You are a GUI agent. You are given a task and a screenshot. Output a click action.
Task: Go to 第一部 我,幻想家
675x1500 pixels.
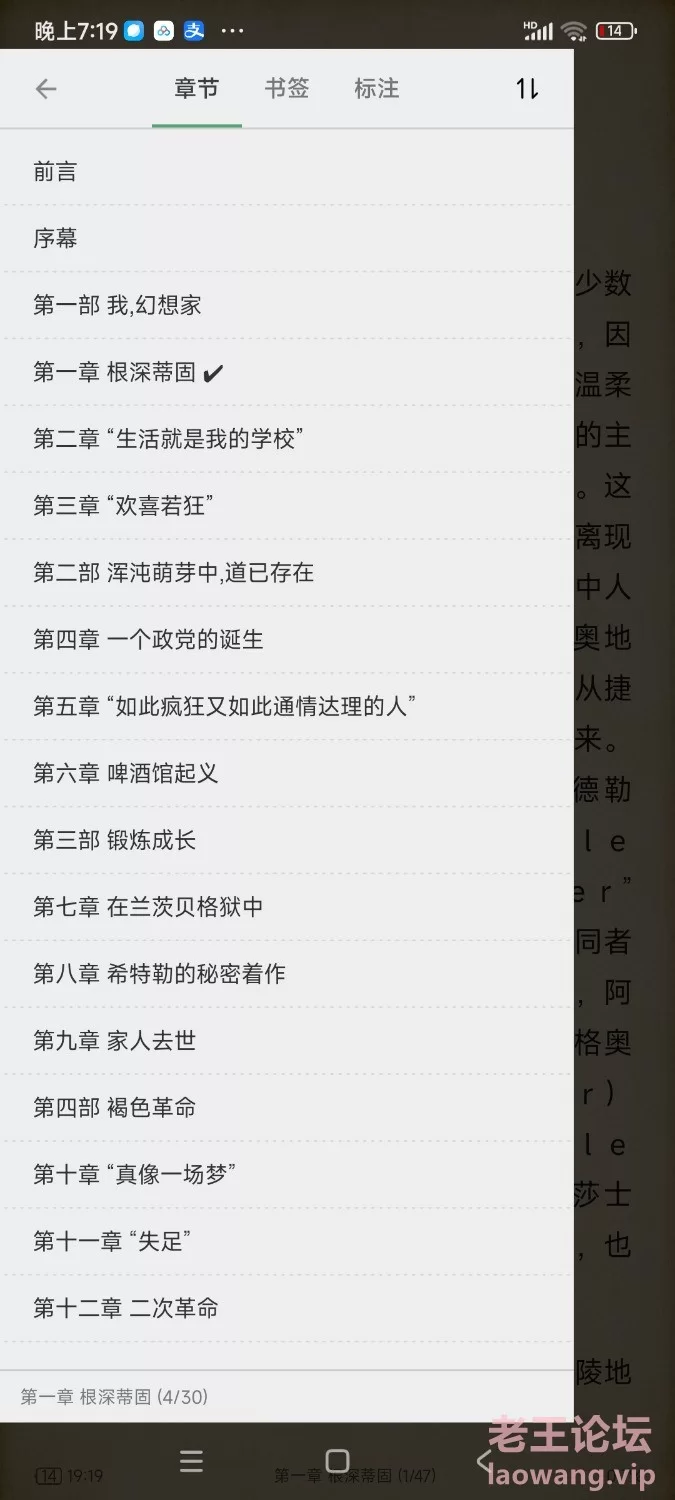click(x=287, y=305)
